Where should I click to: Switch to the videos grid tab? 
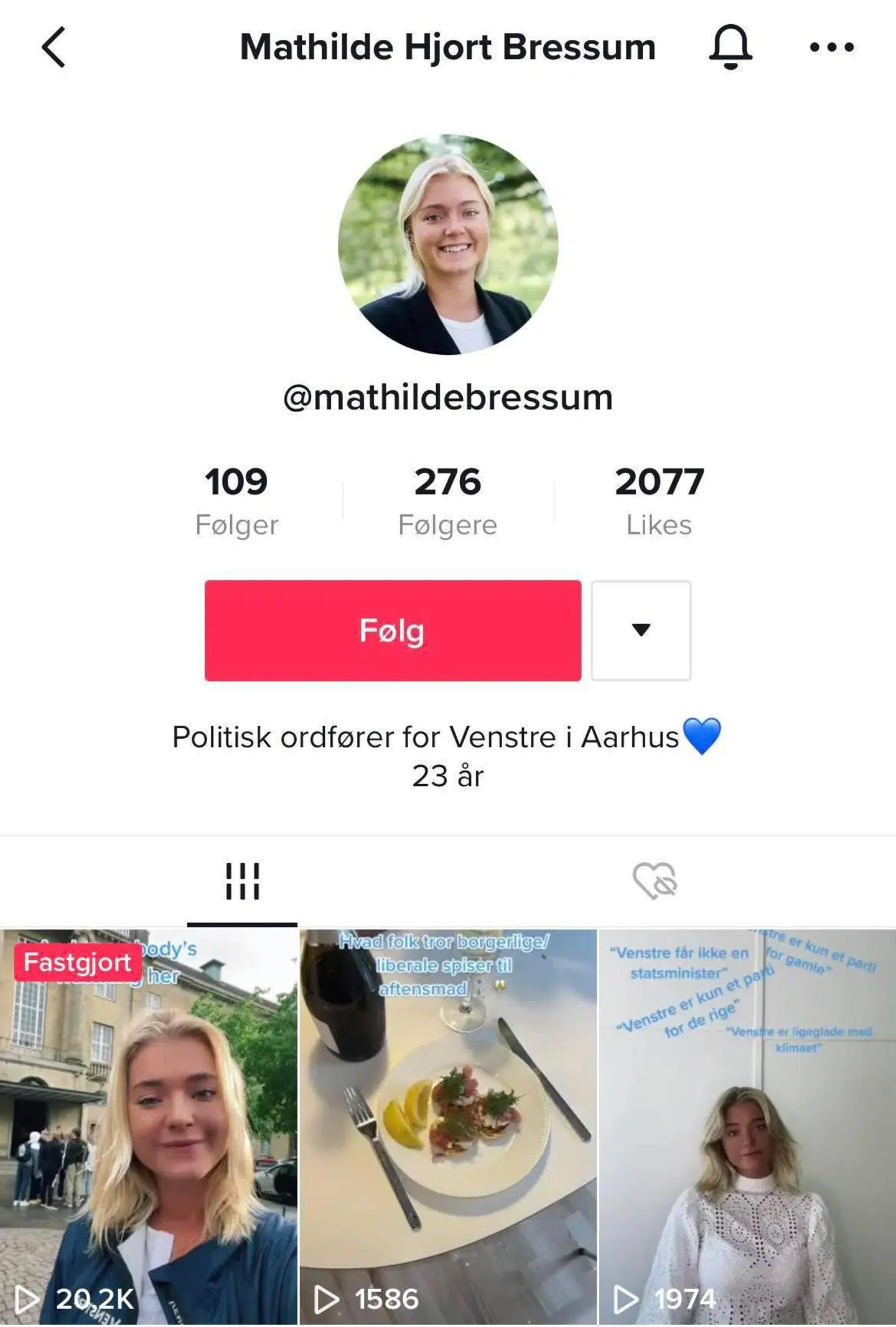click(242, 881)
